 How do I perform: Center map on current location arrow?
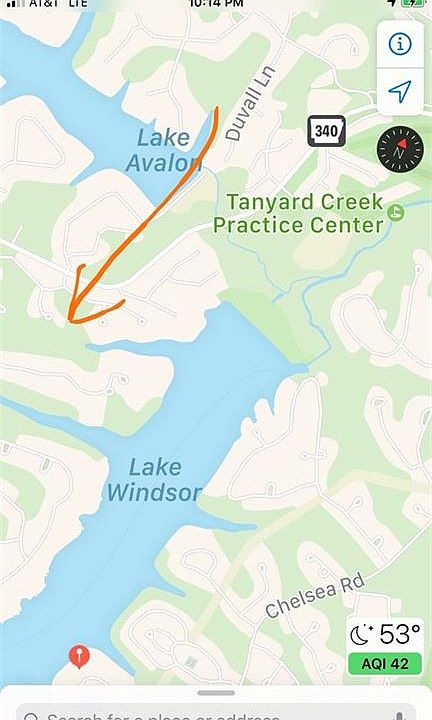point(400,92)
